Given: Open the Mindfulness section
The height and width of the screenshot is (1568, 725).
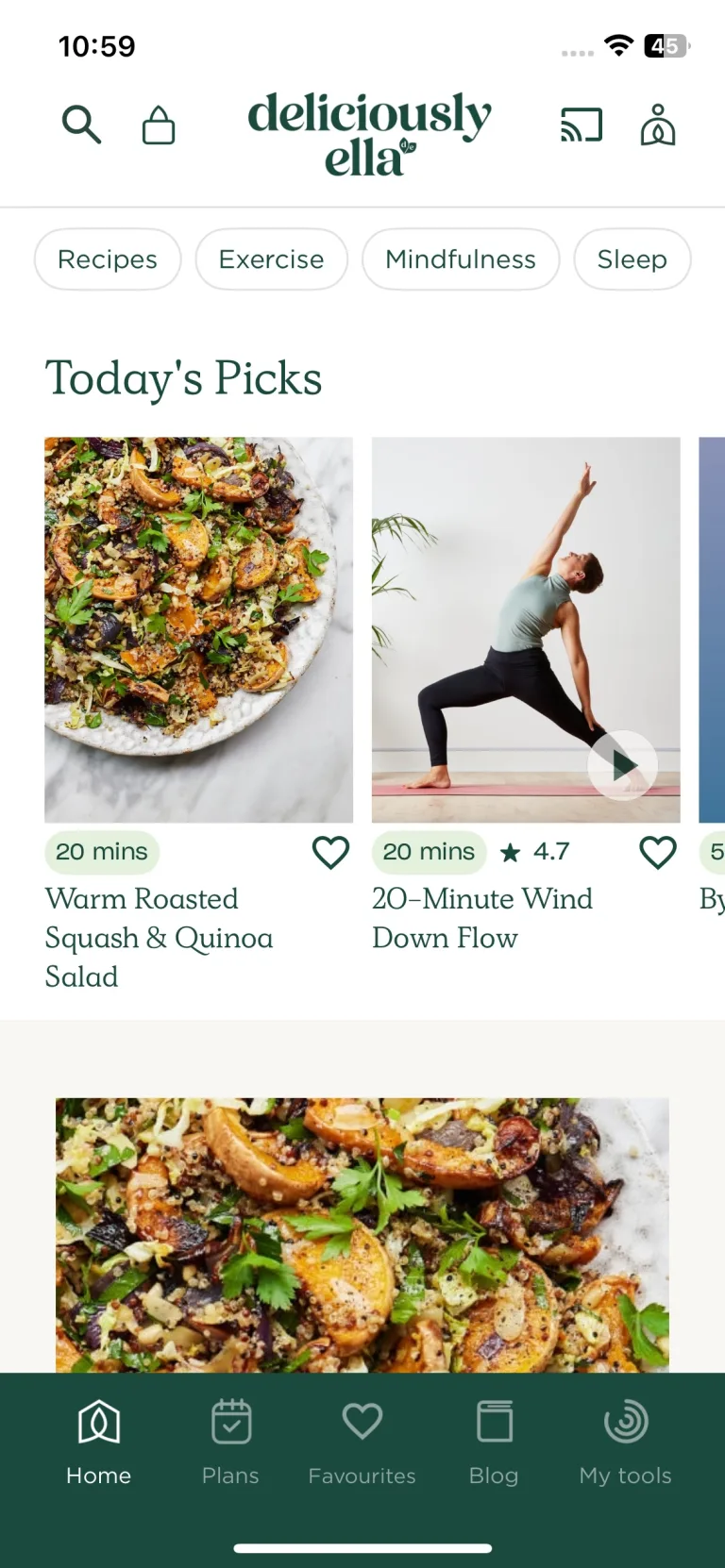Looking at the screenshot, I should click(460, 259).
